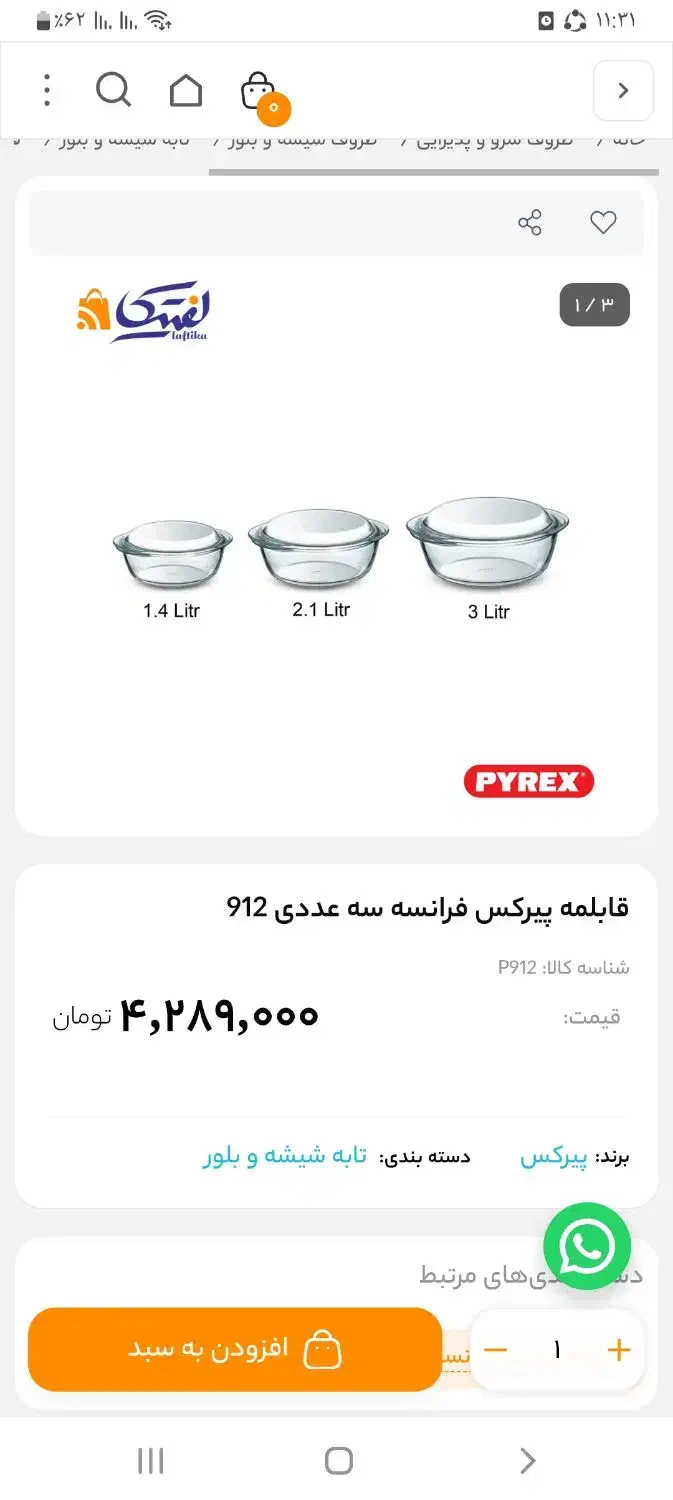Open the تابه شیشه و بلور category

[x=285, y=1157]
